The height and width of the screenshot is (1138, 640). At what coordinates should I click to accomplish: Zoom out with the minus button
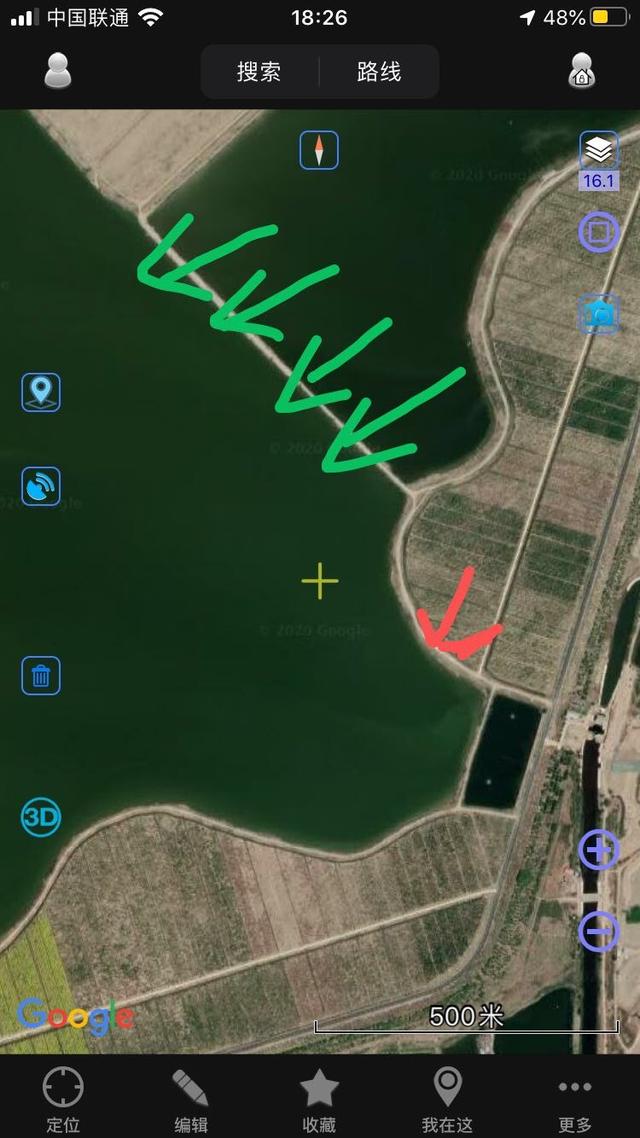(x=599, y=932)
